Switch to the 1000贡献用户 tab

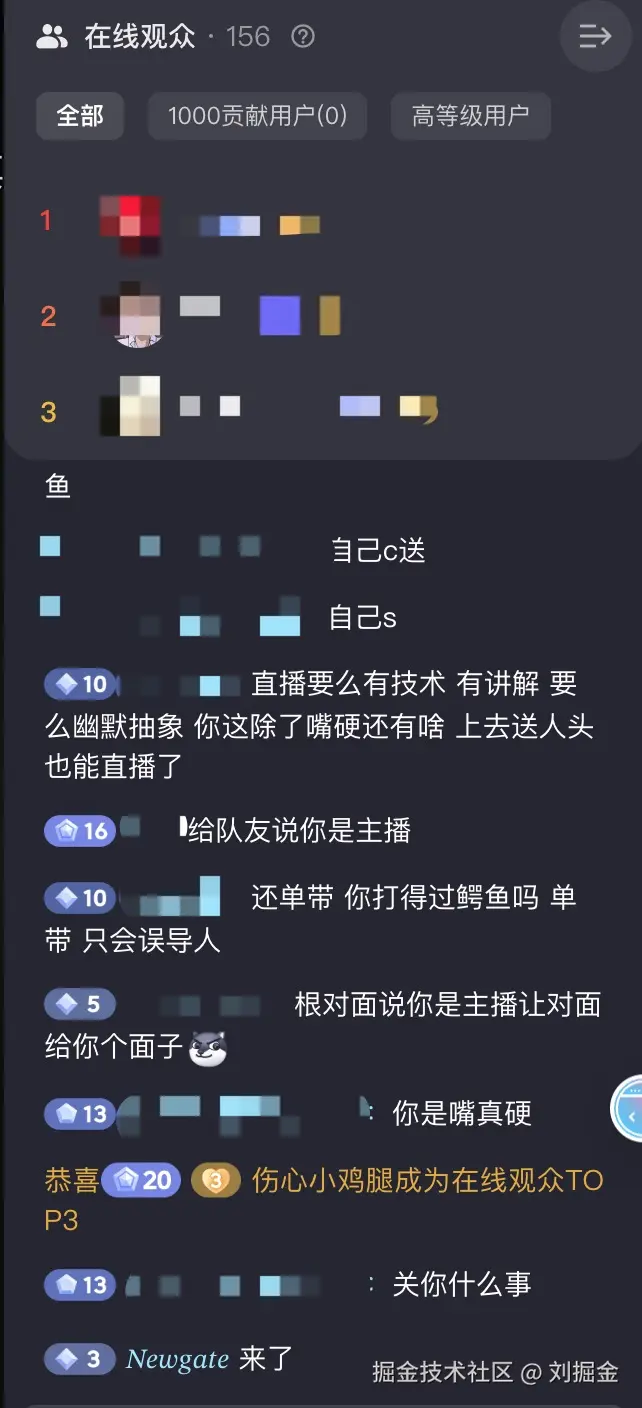tap(257, 116)
